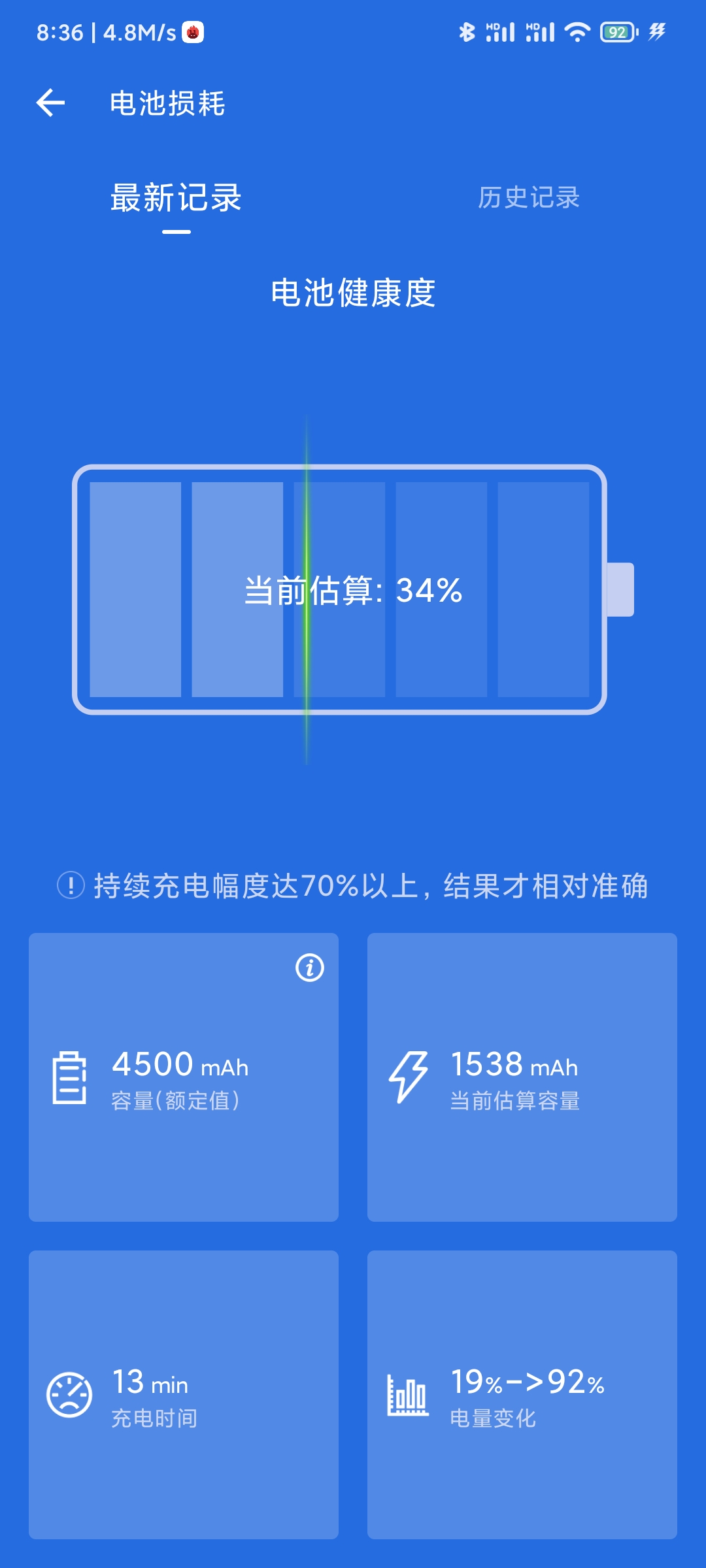This screenshot has width=706, height=1568.
Task: Select the 最新记录 tab
Action: click(x=176, y=199)
